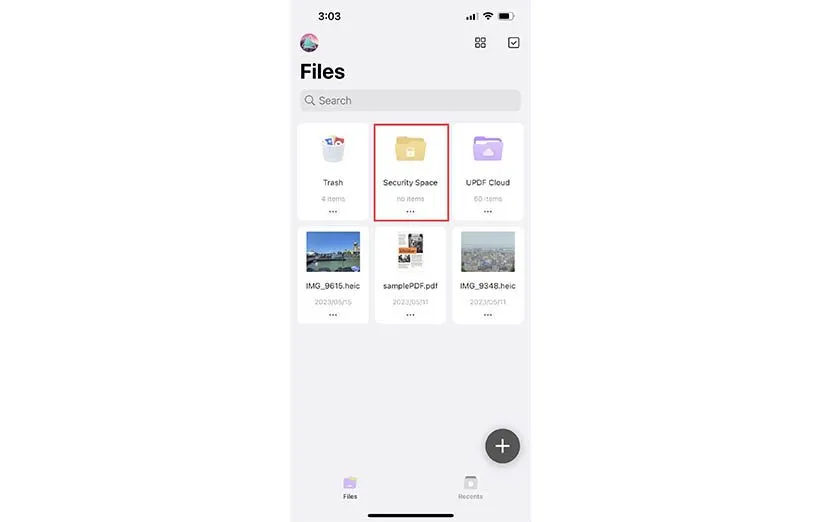The image size is (822, 522).
Task: Open the profile avatar
Action: click(309, 43)
